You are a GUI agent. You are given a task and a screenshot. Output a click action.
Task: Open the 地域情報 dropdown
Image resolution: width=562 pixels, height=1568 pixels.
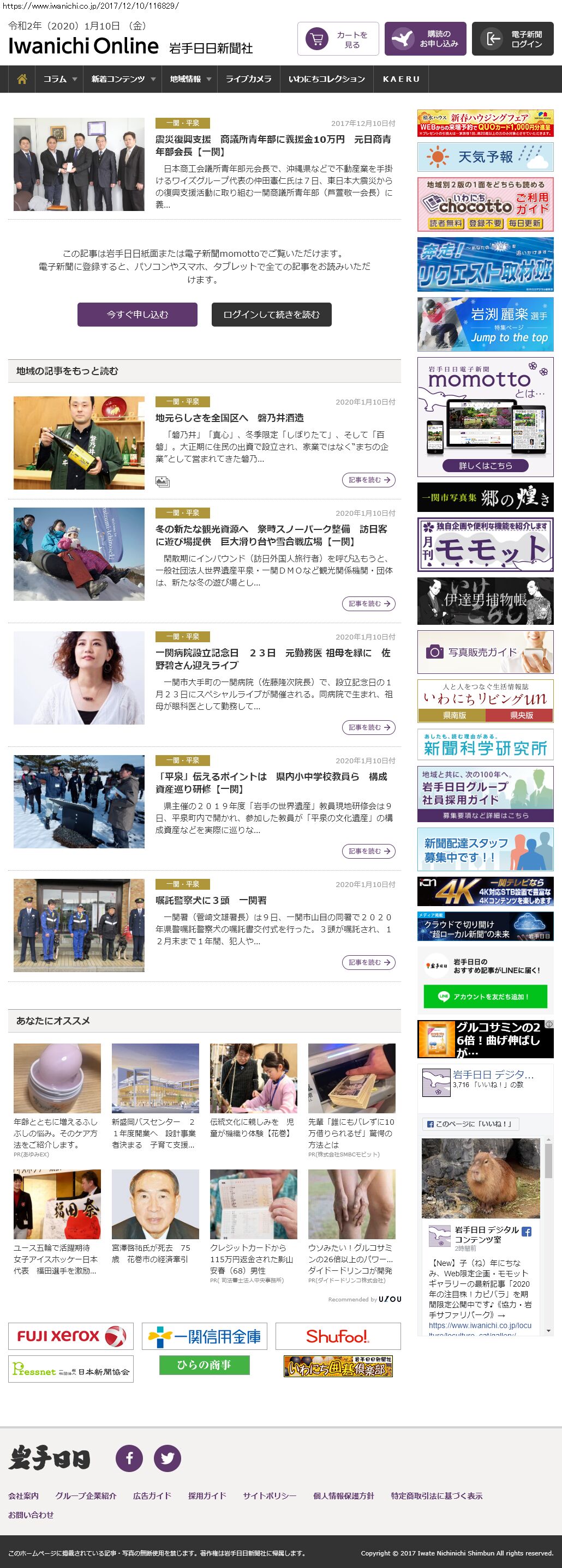(x=190, y=79)
